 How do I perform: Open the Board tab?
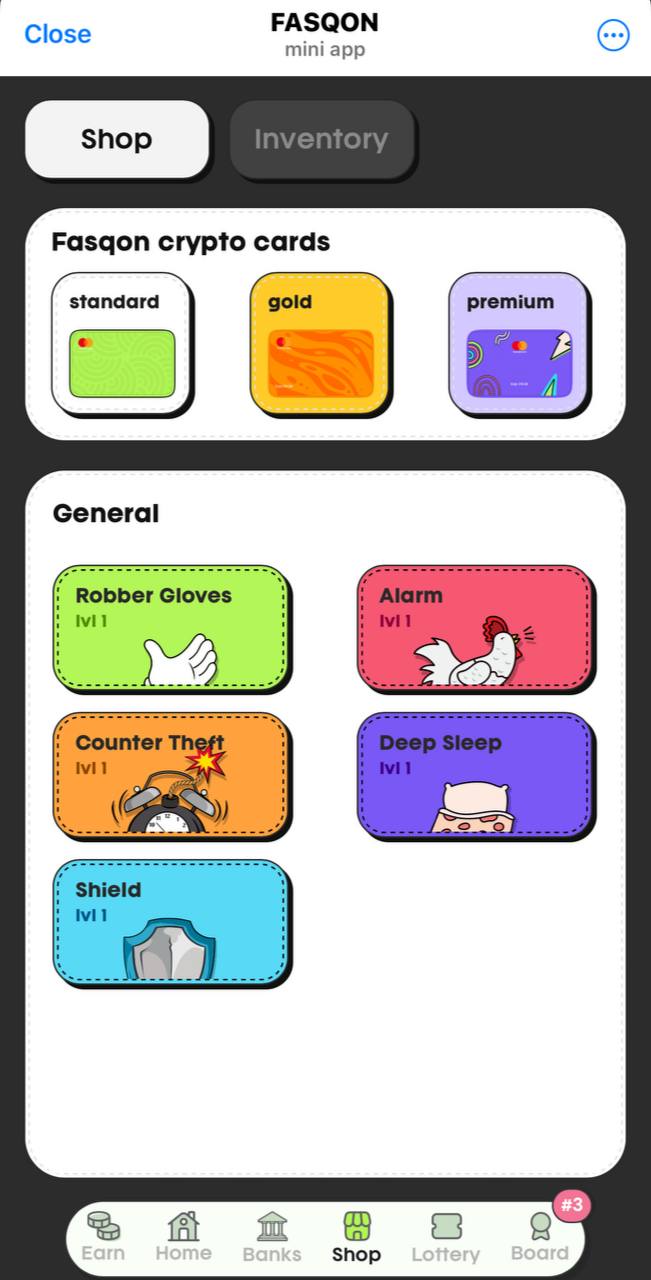[539, 1237]
